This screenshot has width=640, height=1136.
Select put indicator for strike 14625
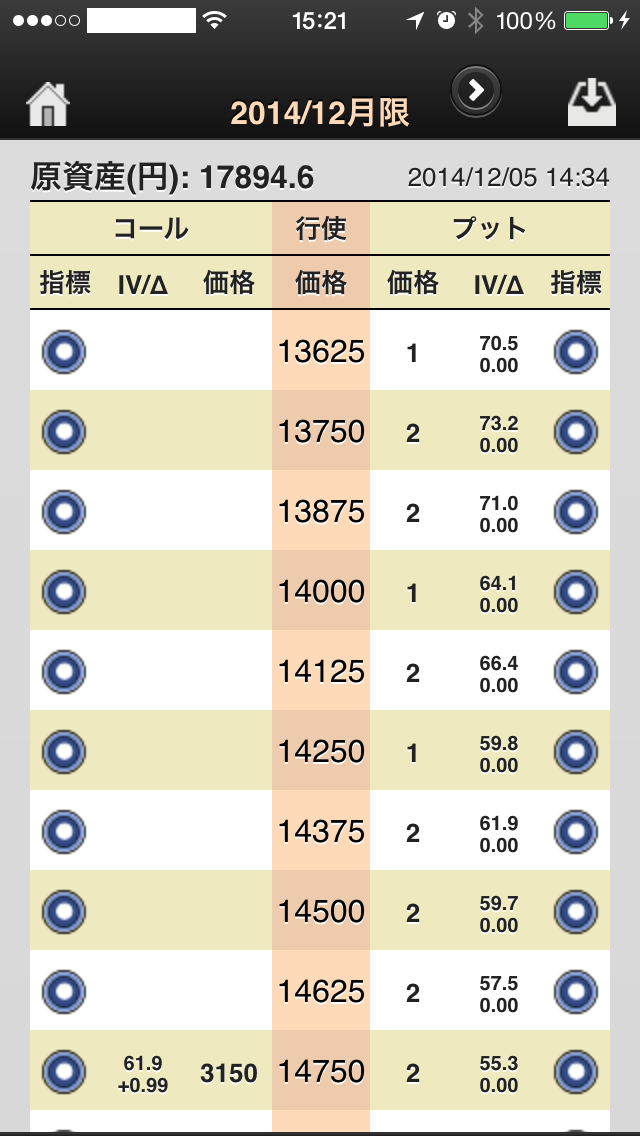(575, 993)
